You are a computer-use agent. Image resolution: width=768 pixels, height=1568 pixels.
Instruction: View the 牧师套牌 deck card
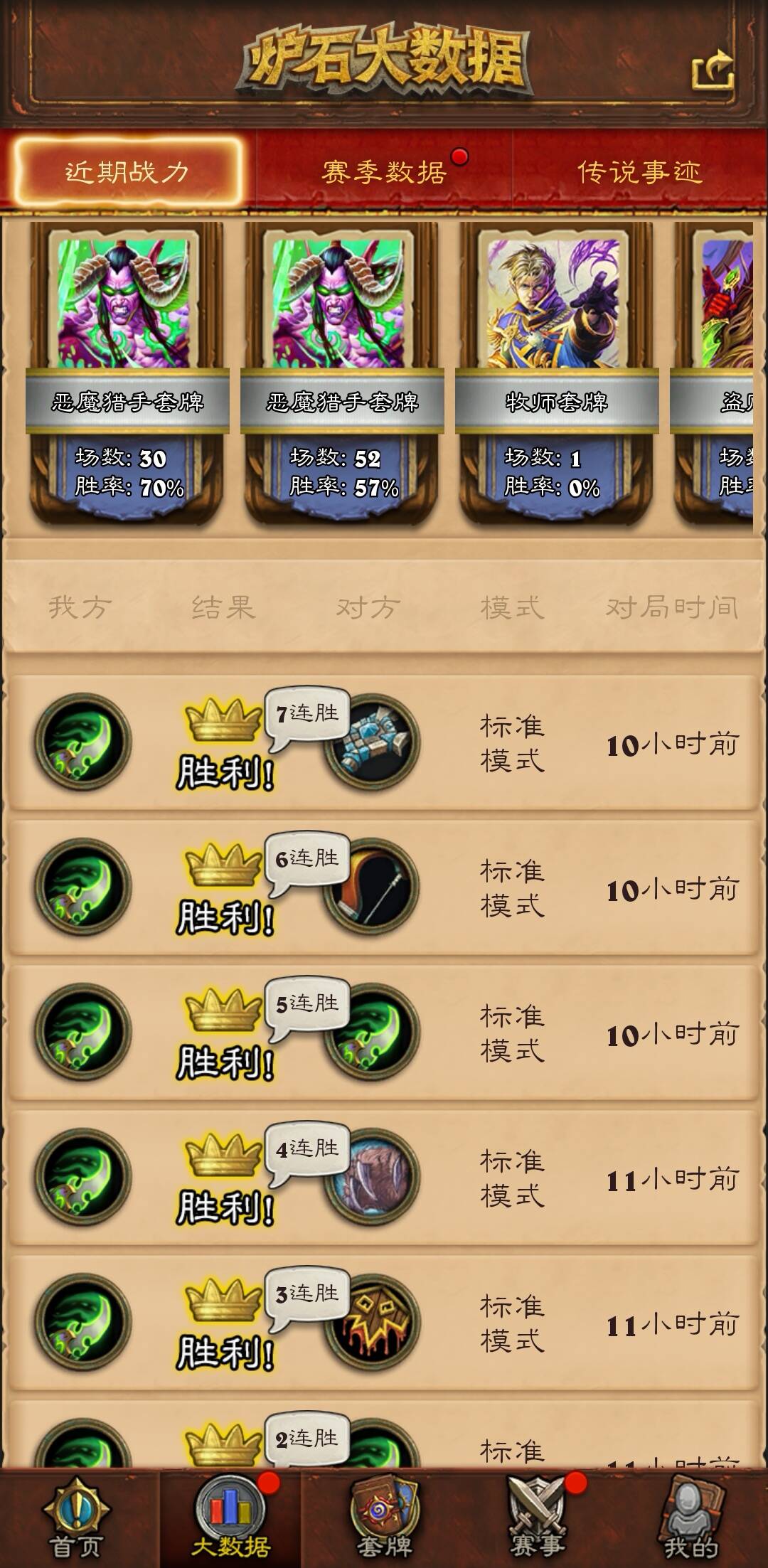(557, 373)
